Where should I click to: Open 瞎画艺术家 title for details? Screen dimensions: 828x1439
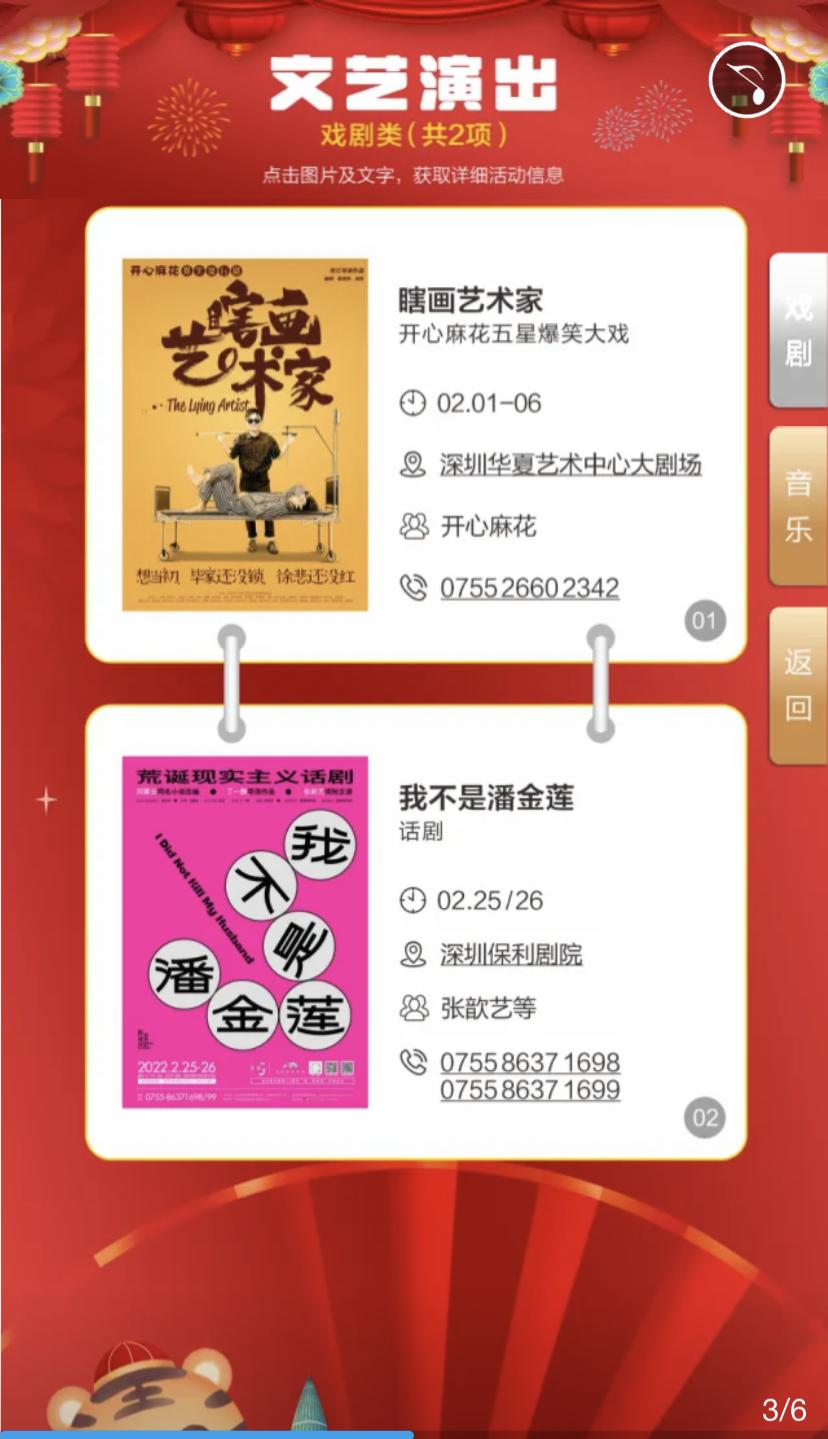(x=470, y=301)
